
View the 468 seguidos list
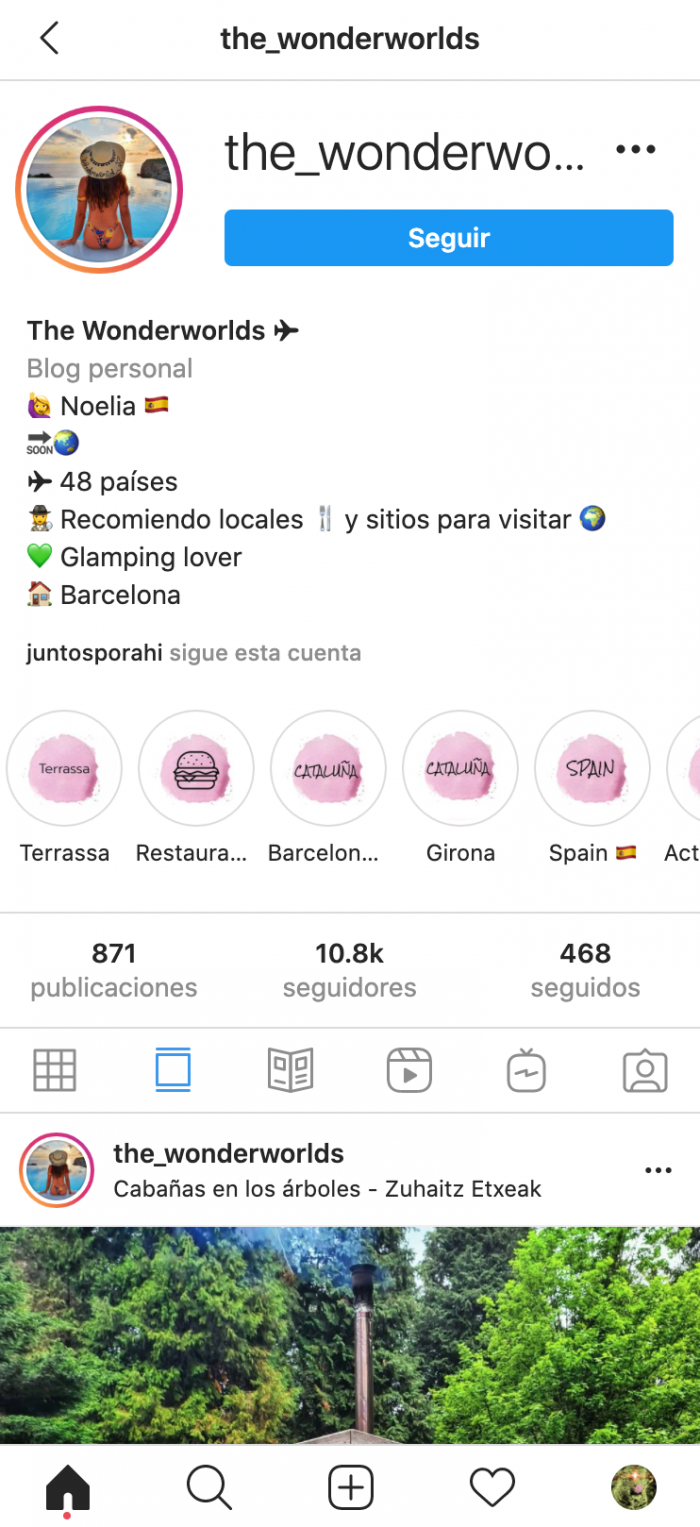coord(585,970)
